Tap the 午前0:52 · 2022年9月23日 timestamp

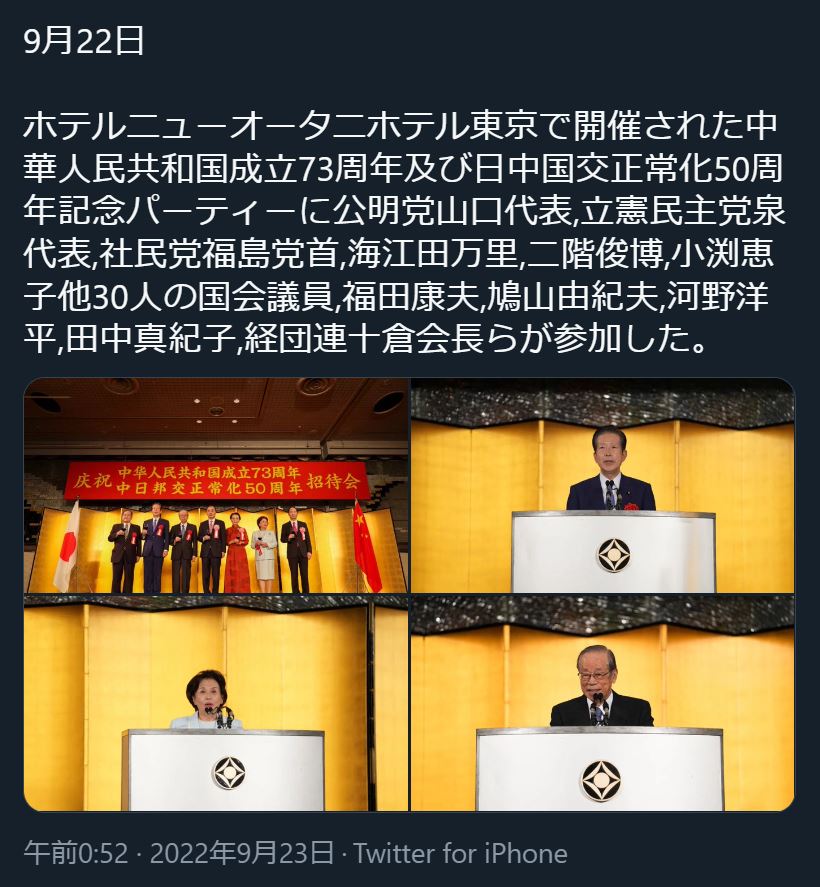(179, 853)
